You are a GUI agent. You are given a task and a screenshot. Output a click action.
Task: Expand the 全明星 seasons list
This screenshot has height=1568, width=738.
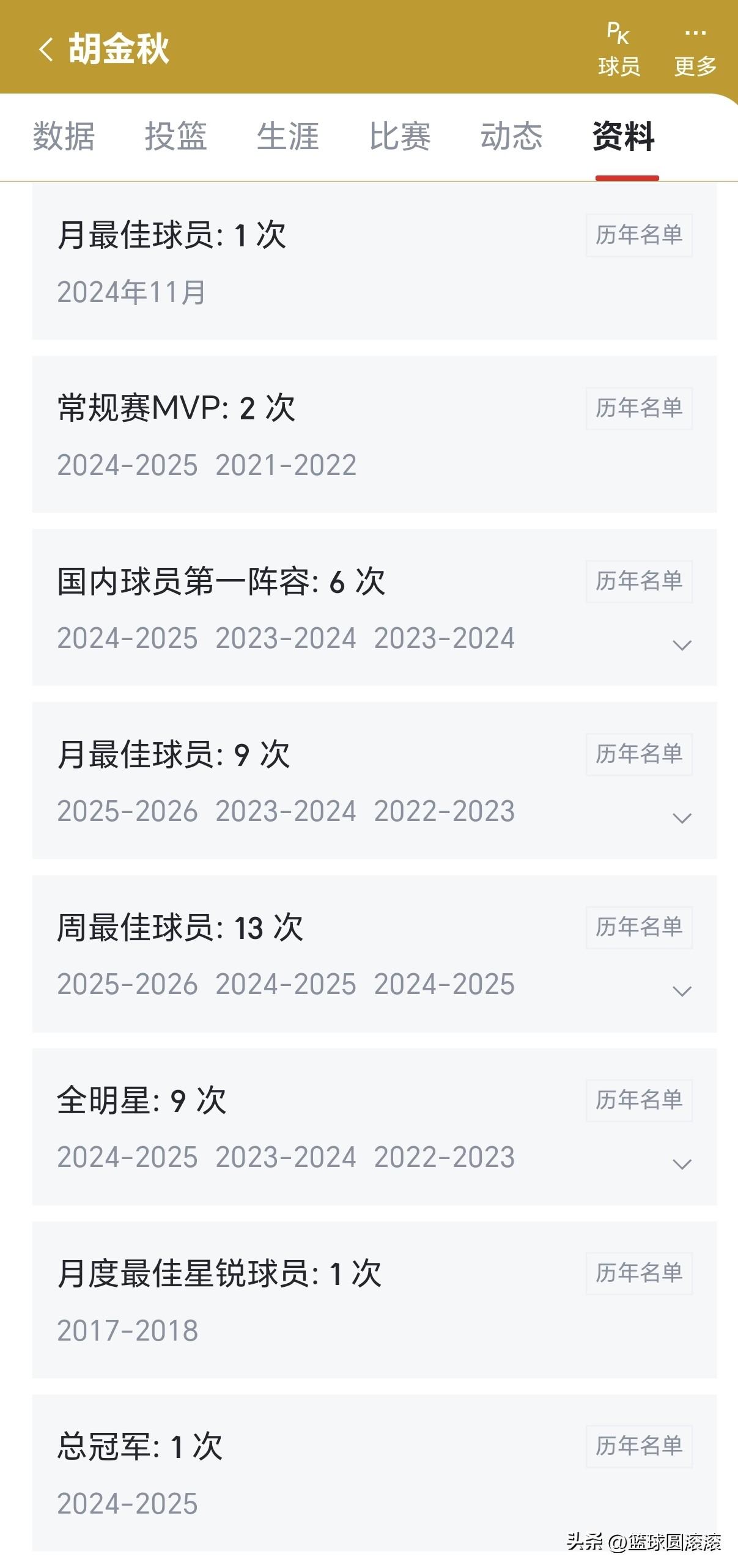click(682, 1164)
